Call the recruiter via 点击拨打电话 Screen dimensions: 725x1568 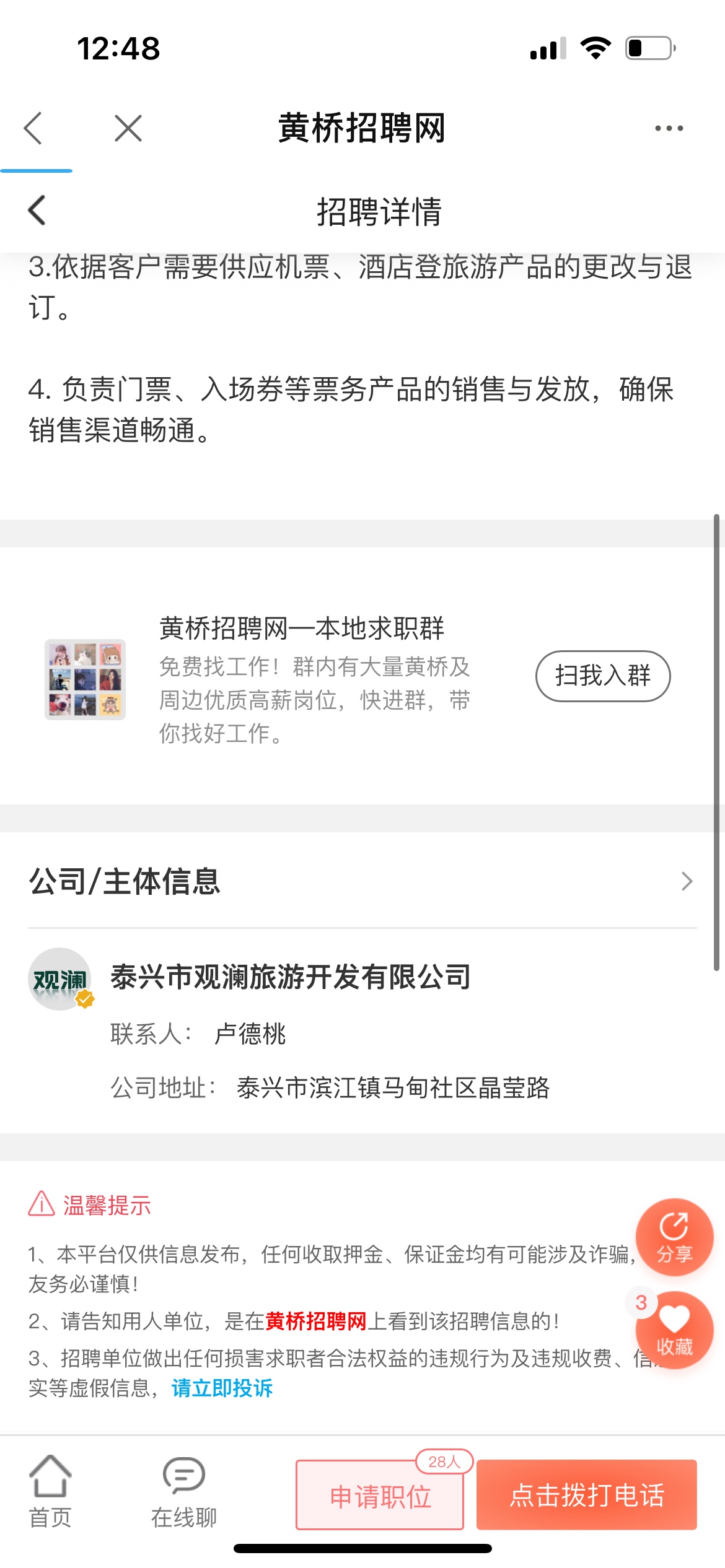coord(586,1494)
